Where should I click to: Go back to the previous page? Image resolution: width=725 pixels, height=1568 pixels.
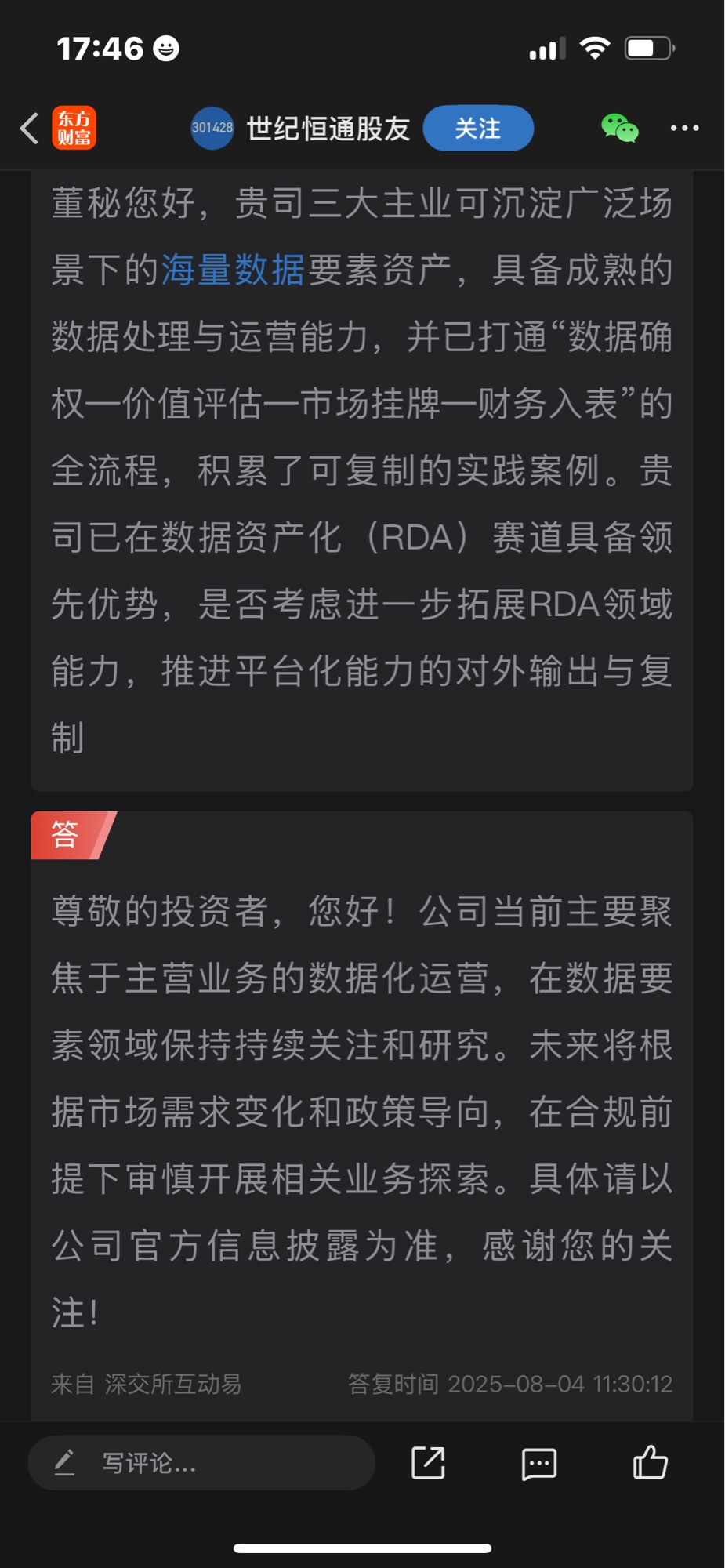pyautogui.click(x=30, y=128)
